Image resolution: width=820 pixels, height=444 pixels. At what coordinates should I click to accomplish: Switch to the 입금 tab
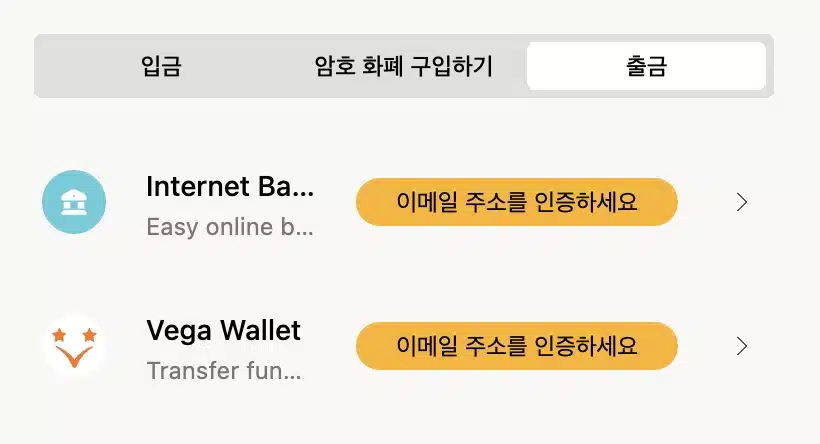(160, 67)
